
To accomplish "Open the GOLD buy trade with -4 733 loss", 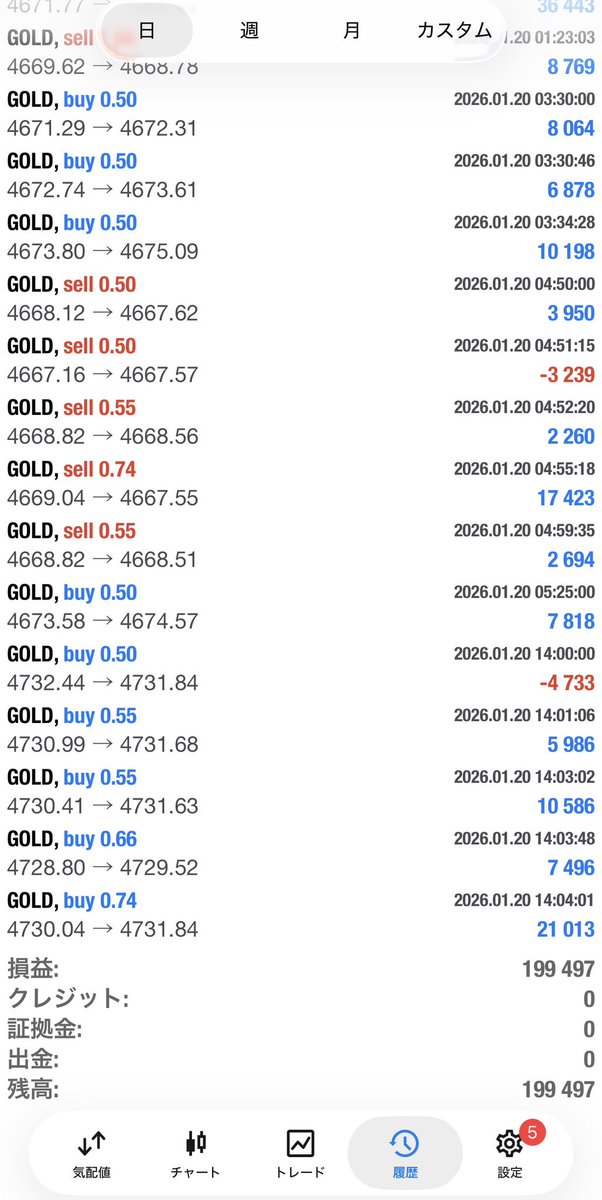I will pos(301,668).
